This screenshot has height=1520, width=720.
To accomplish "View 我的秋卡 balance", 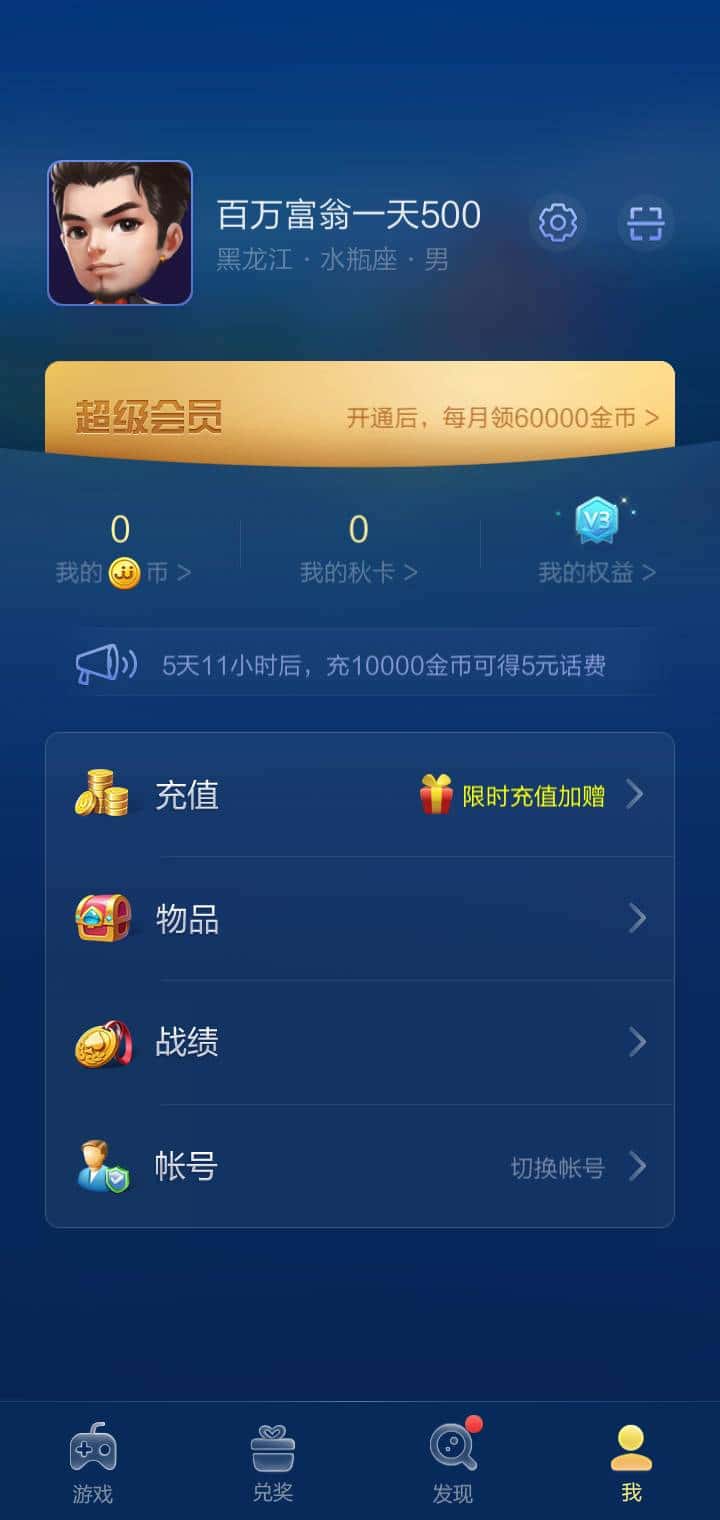I will tap(358, 550).
